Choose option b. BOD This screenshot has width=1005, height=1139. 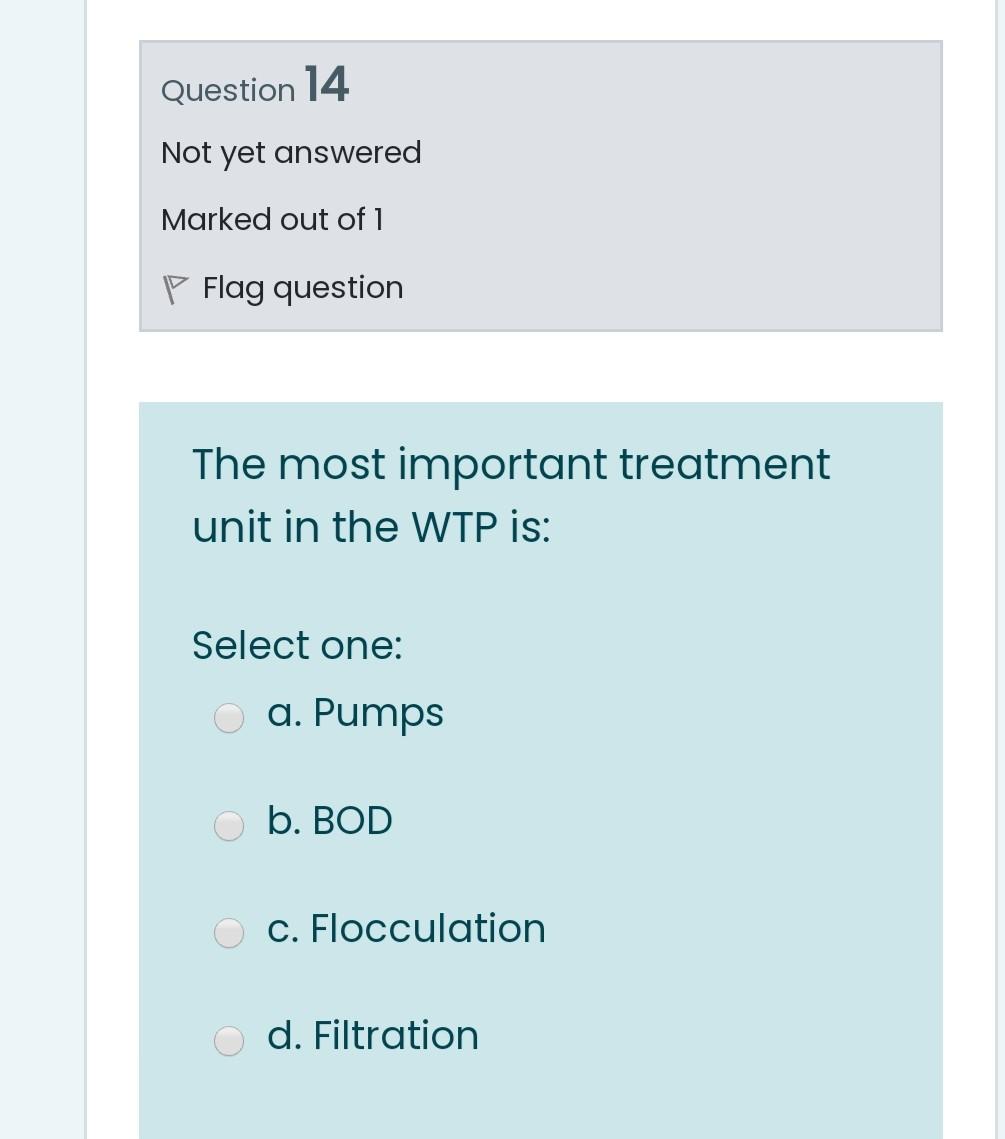[x=229, y=825]
